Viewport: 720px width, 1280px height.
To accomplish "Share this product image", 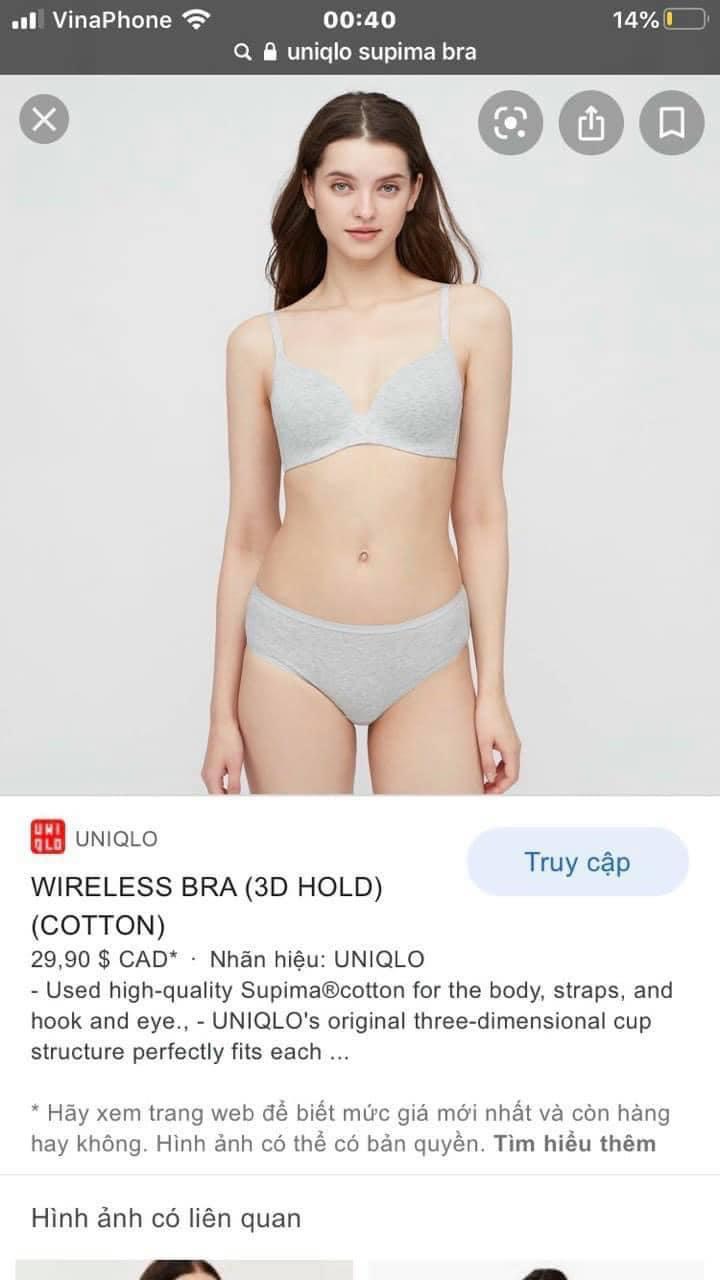I will [591, 123].
